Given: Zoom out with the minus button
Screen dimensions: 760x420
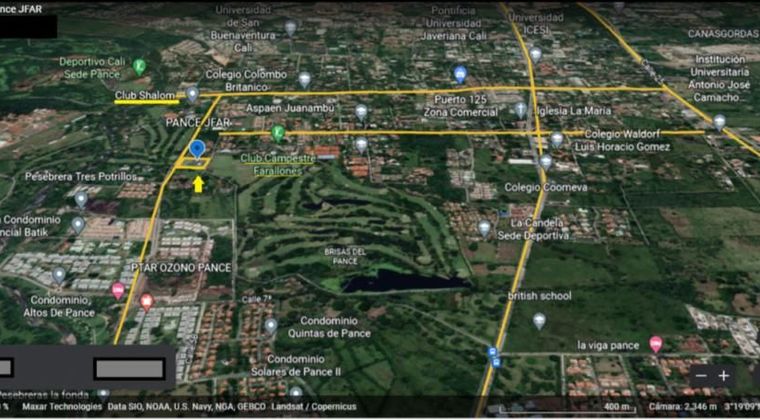Looking at the screenshot, I should point(701,376).
